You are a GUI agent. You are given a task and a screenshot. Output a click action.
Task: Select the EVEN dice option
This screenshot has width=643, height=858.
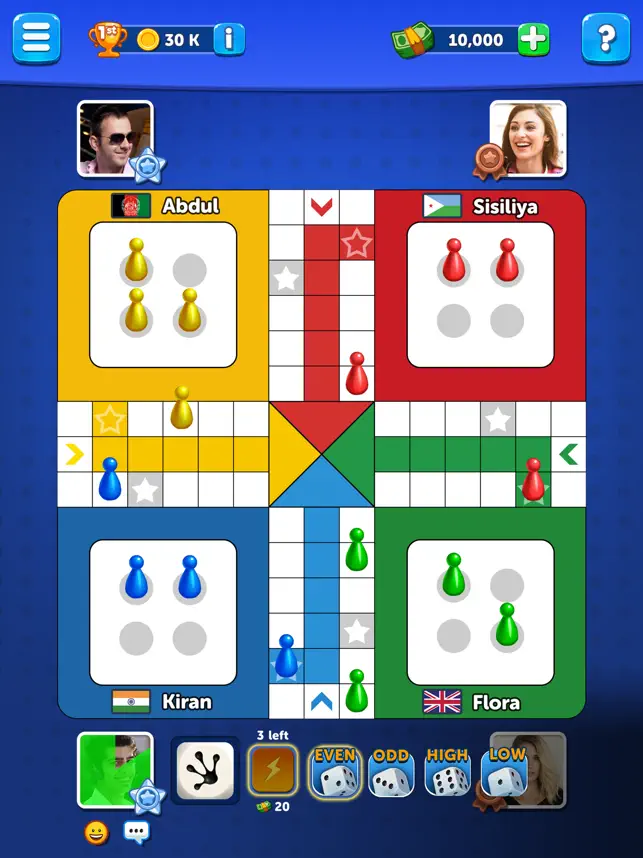(335, 772)
